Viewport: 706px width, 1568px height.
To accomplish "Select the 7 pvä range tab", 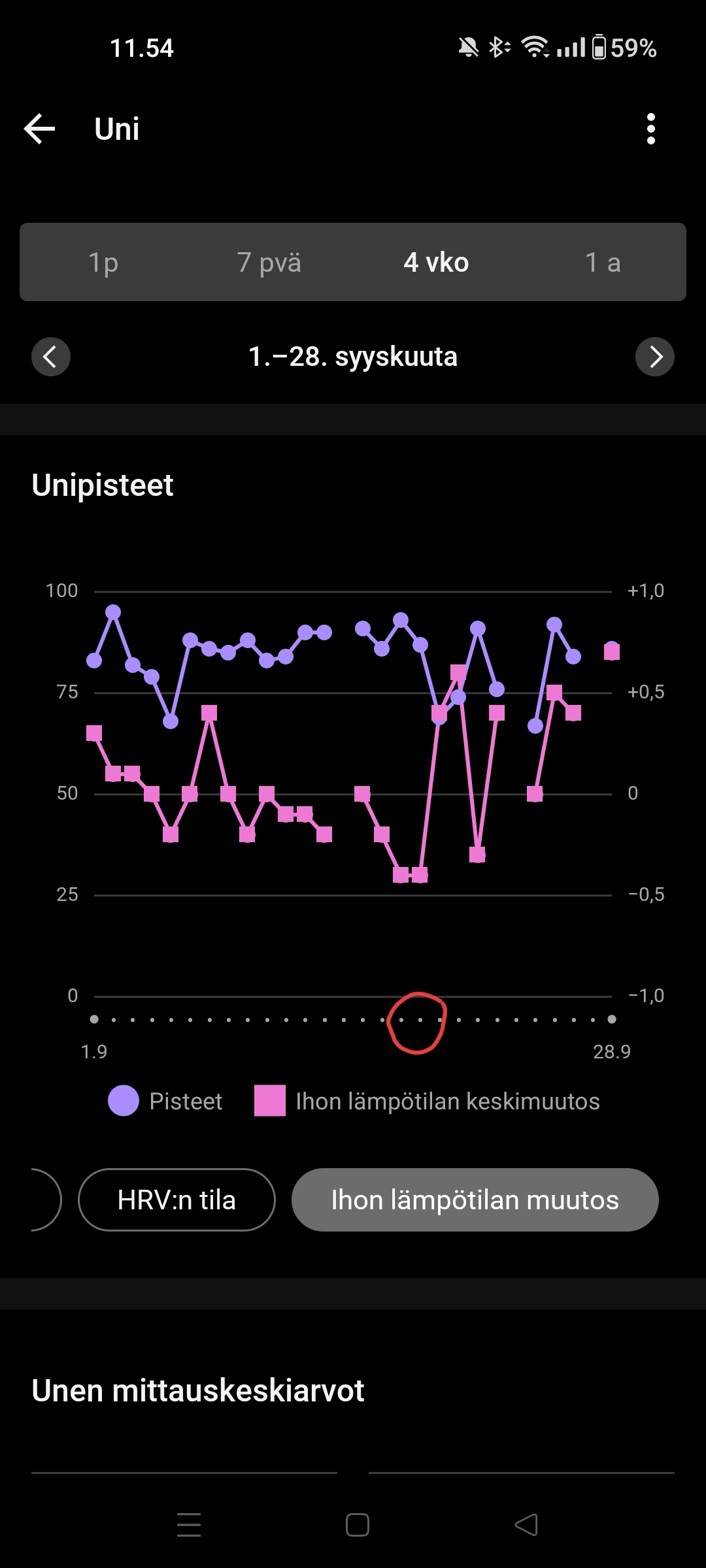I will pos(269,263).
